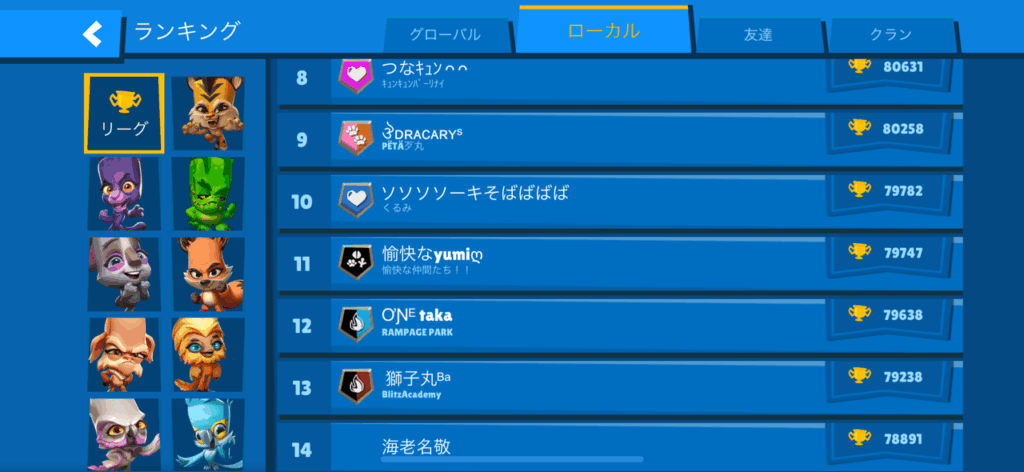The width and height of the screenshot is (1024, 472).
Task: Open the 友達 ranking tab
Action: coord(757,35)
